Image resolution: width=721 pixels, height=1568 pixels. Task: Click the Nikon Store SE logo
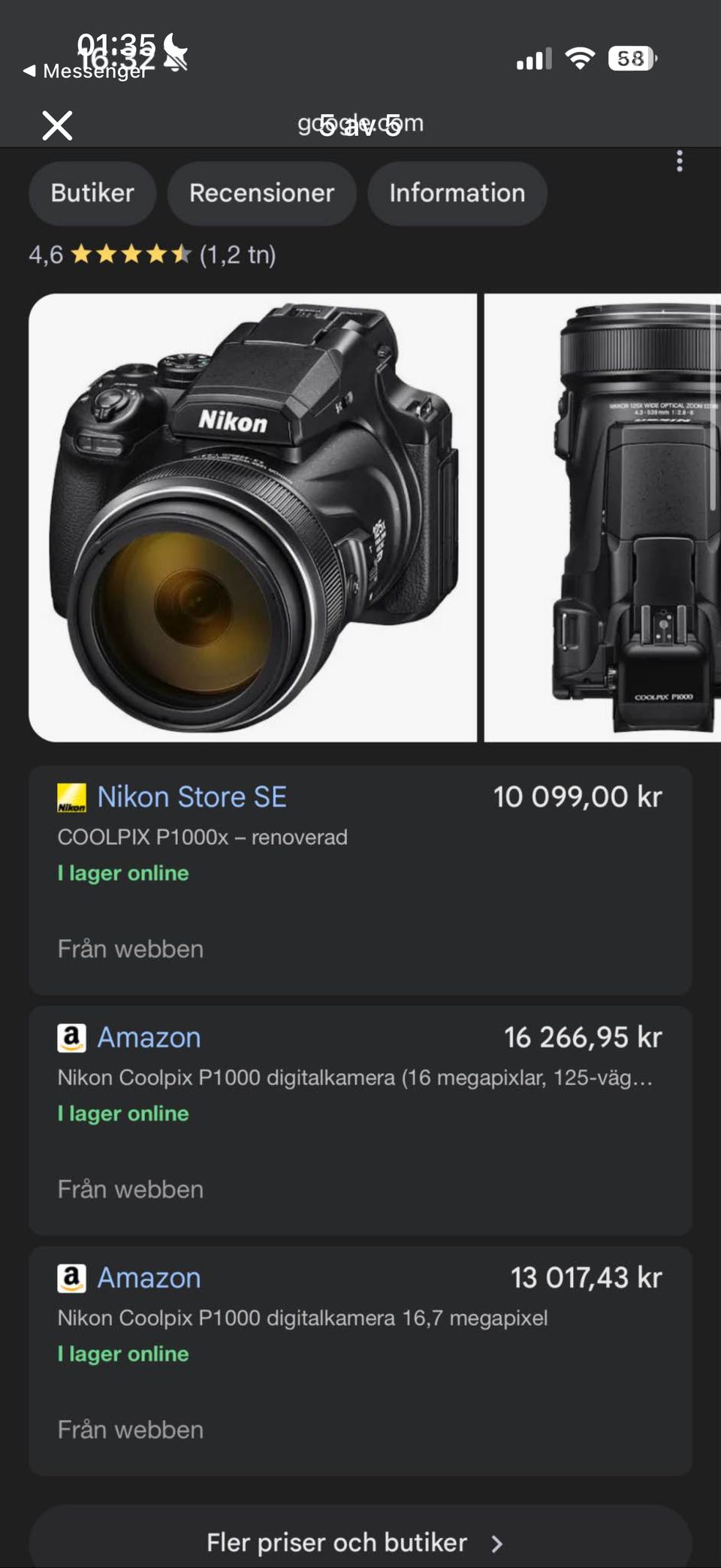72,797
